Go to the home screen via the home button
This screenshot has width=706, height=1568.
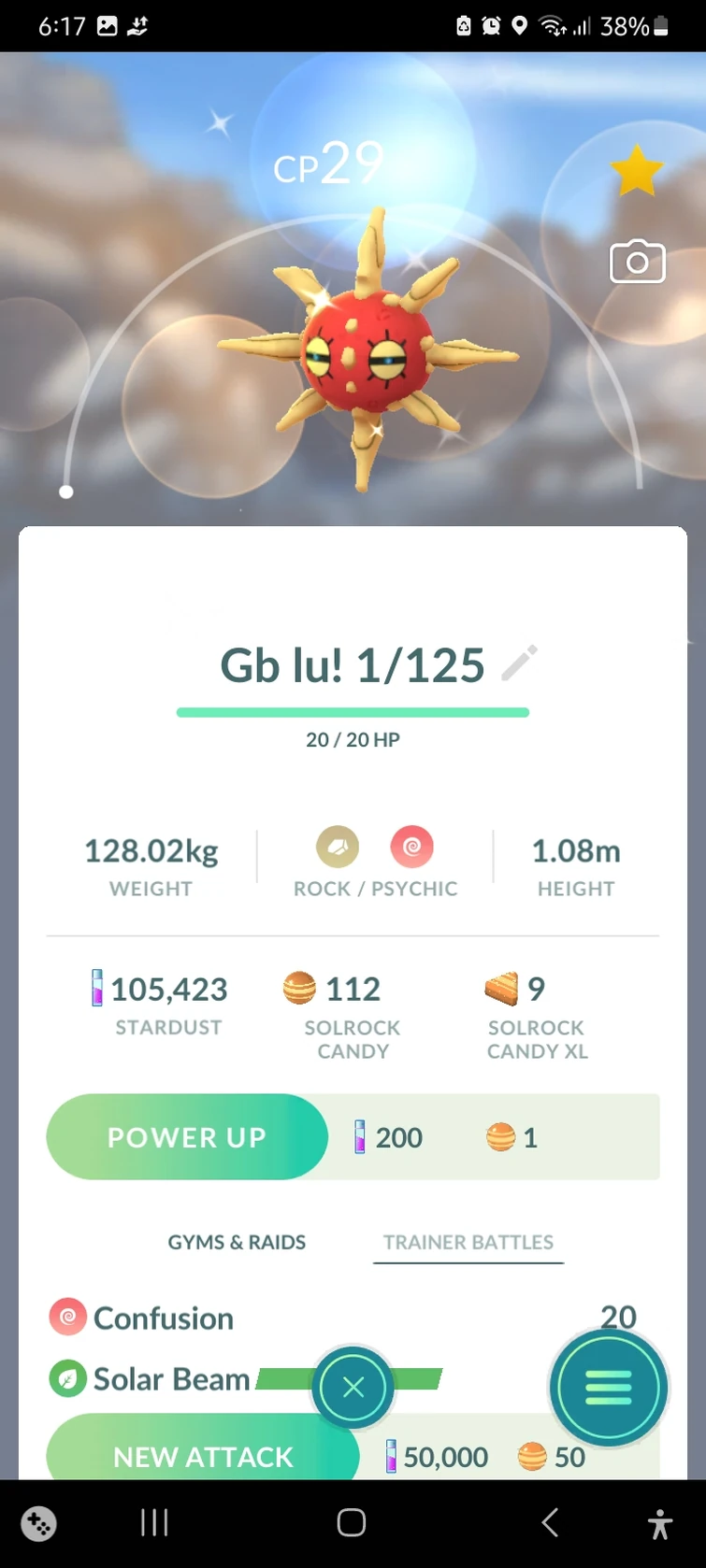(x=352, y=1522)
